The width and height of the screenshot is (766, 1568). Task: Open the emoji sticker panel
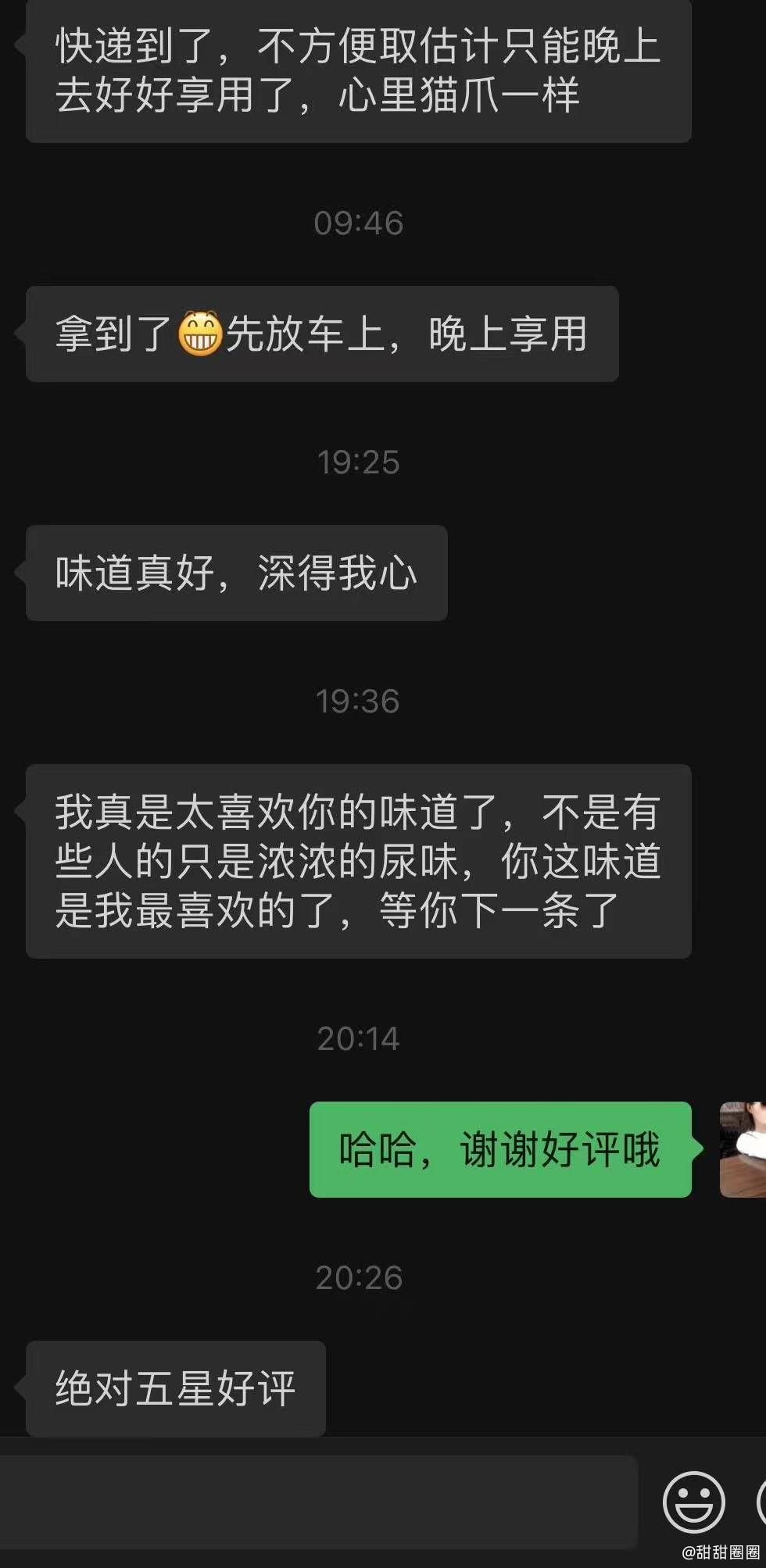(693, 1502)
